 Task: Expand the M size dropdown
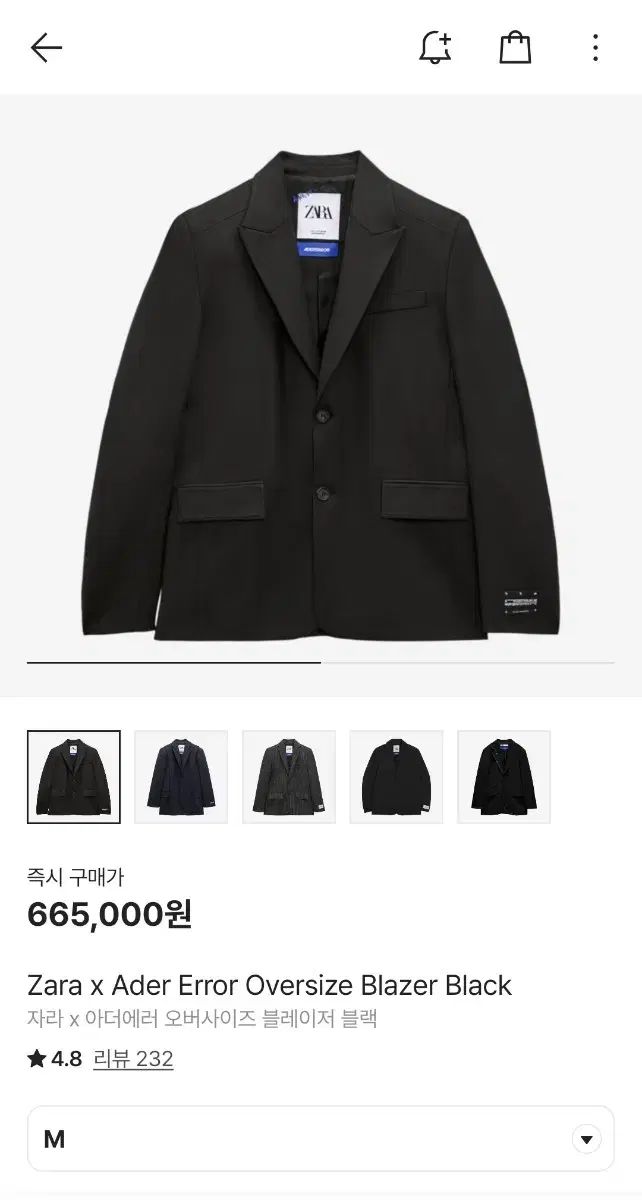(x=320, y=1138)
